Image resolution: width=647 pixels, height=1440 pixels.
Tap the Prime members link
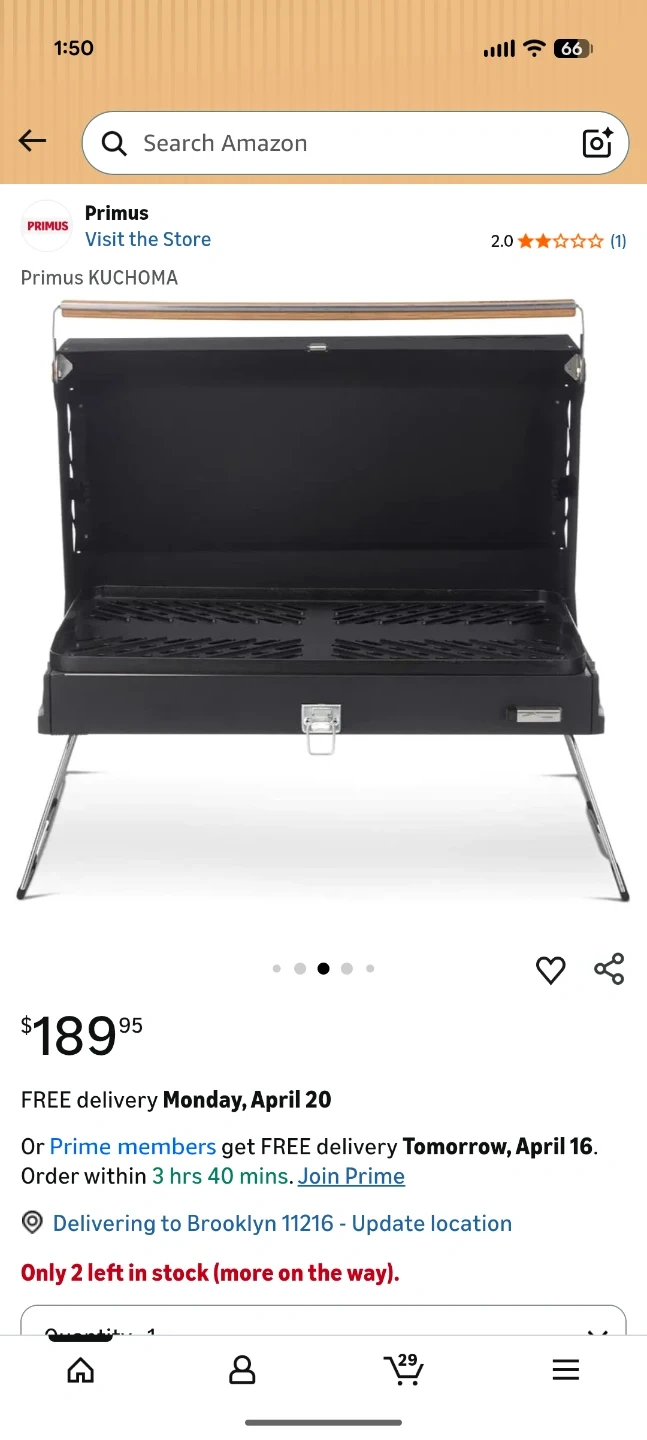pos(133,1146)
